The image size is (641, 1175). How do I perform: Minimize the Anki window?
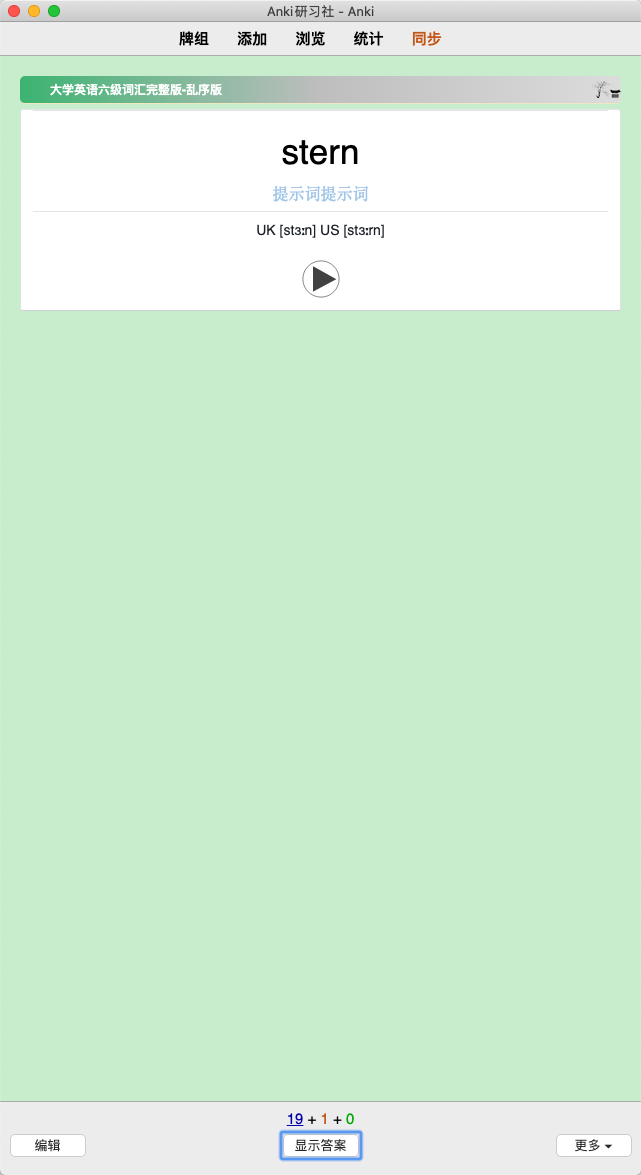point(34,11)
